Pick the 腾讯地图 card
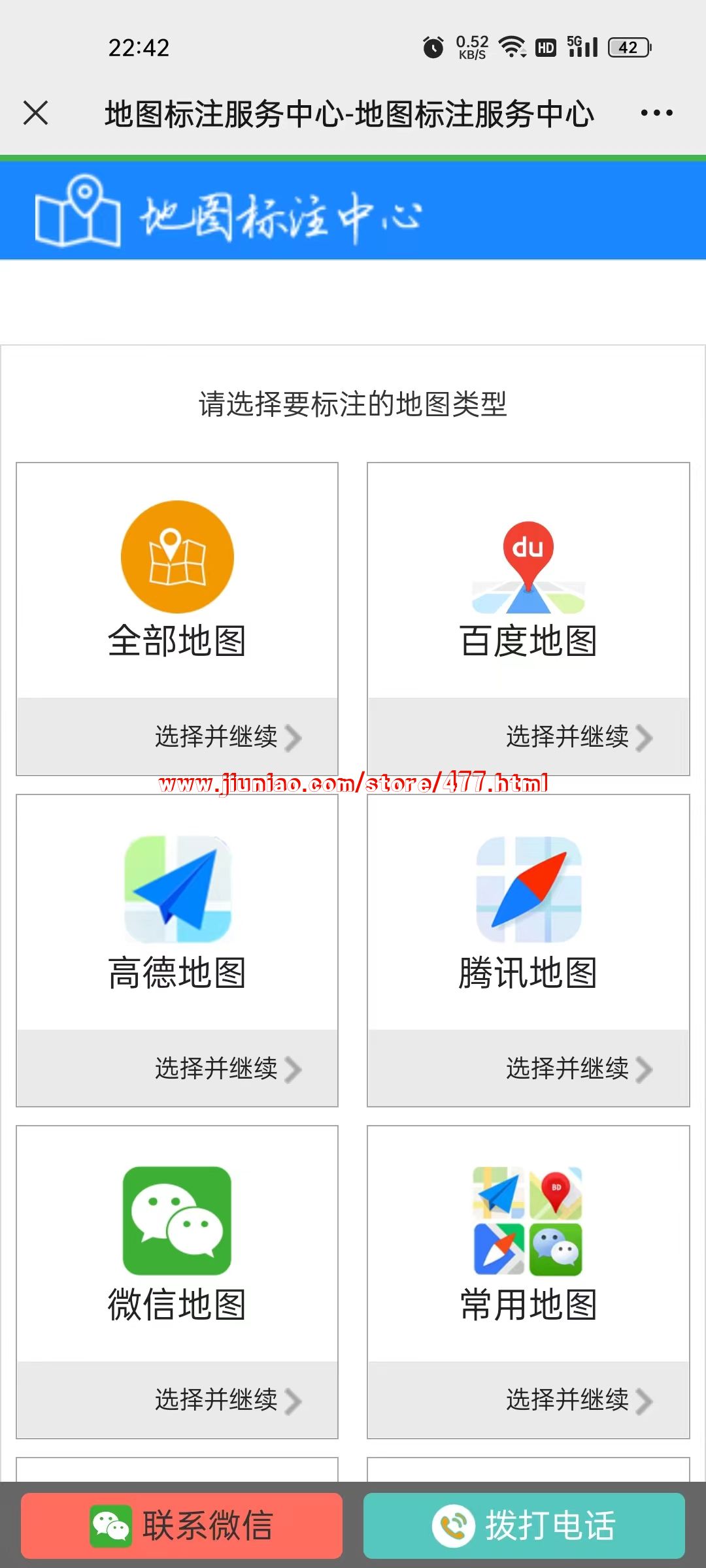 pos(528,913)
